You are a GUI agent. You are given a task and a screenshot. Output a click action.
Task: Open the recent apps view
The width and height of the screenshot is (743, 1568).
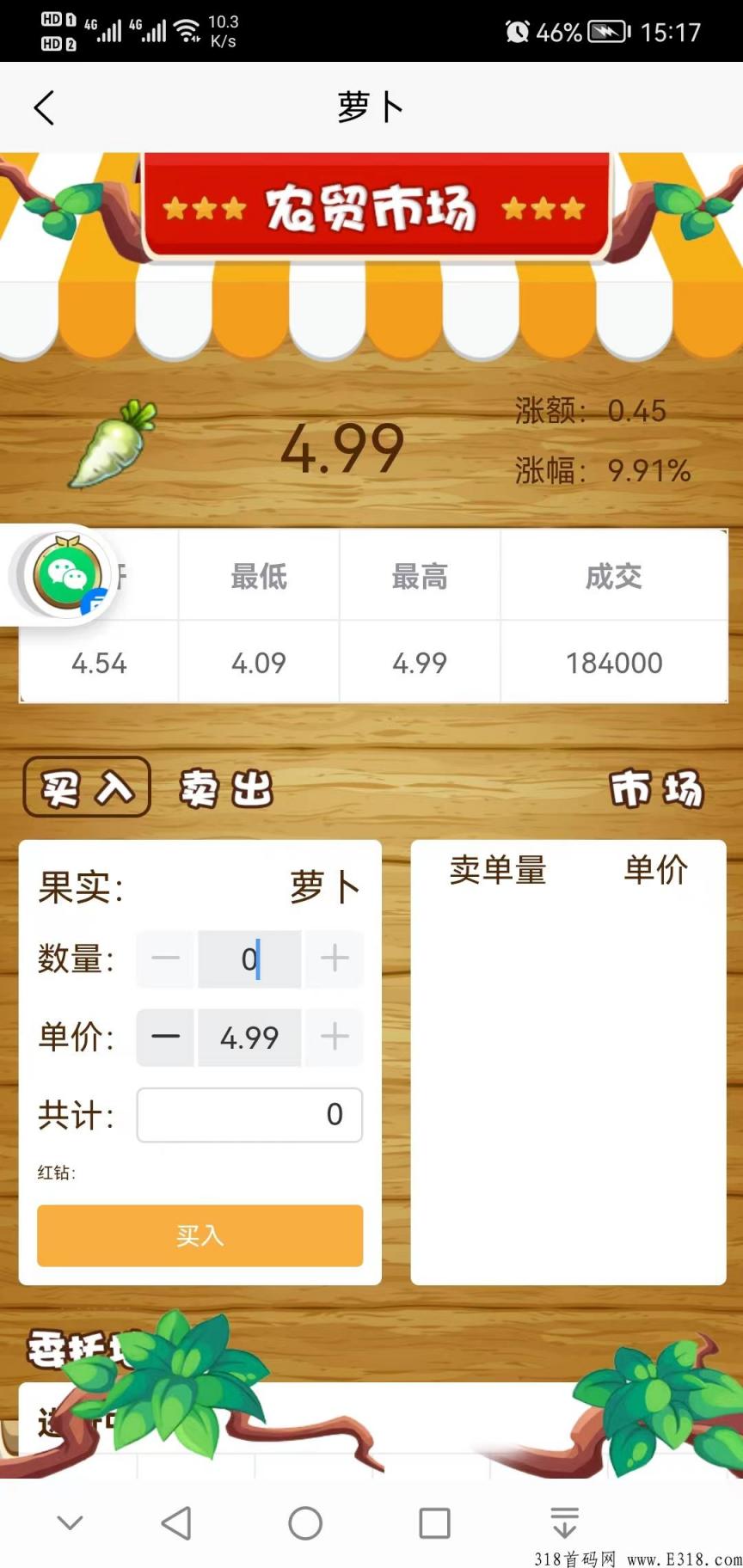tap(434, 1523)
